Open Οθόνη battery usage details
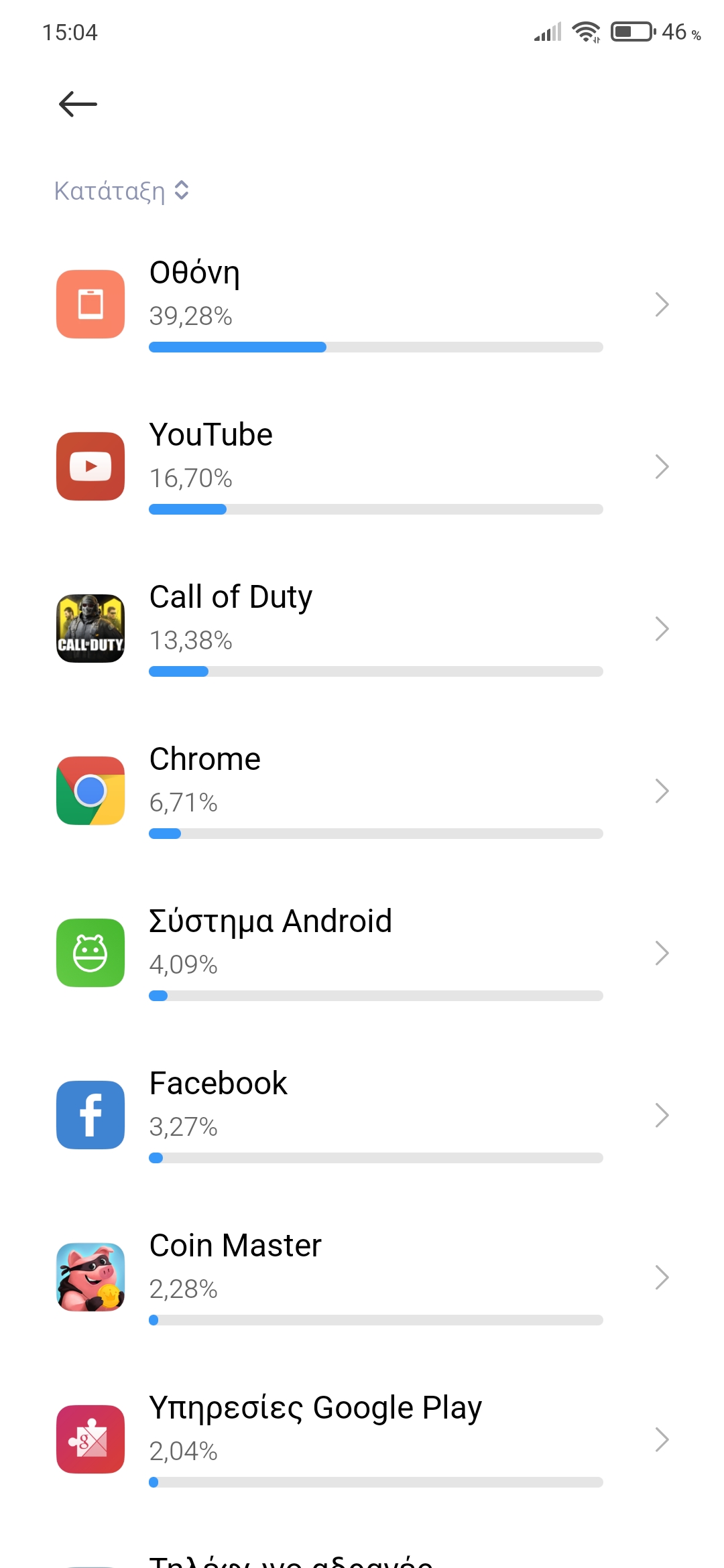The width and height of the screenshot is (724, 1568). click(362, 304)
